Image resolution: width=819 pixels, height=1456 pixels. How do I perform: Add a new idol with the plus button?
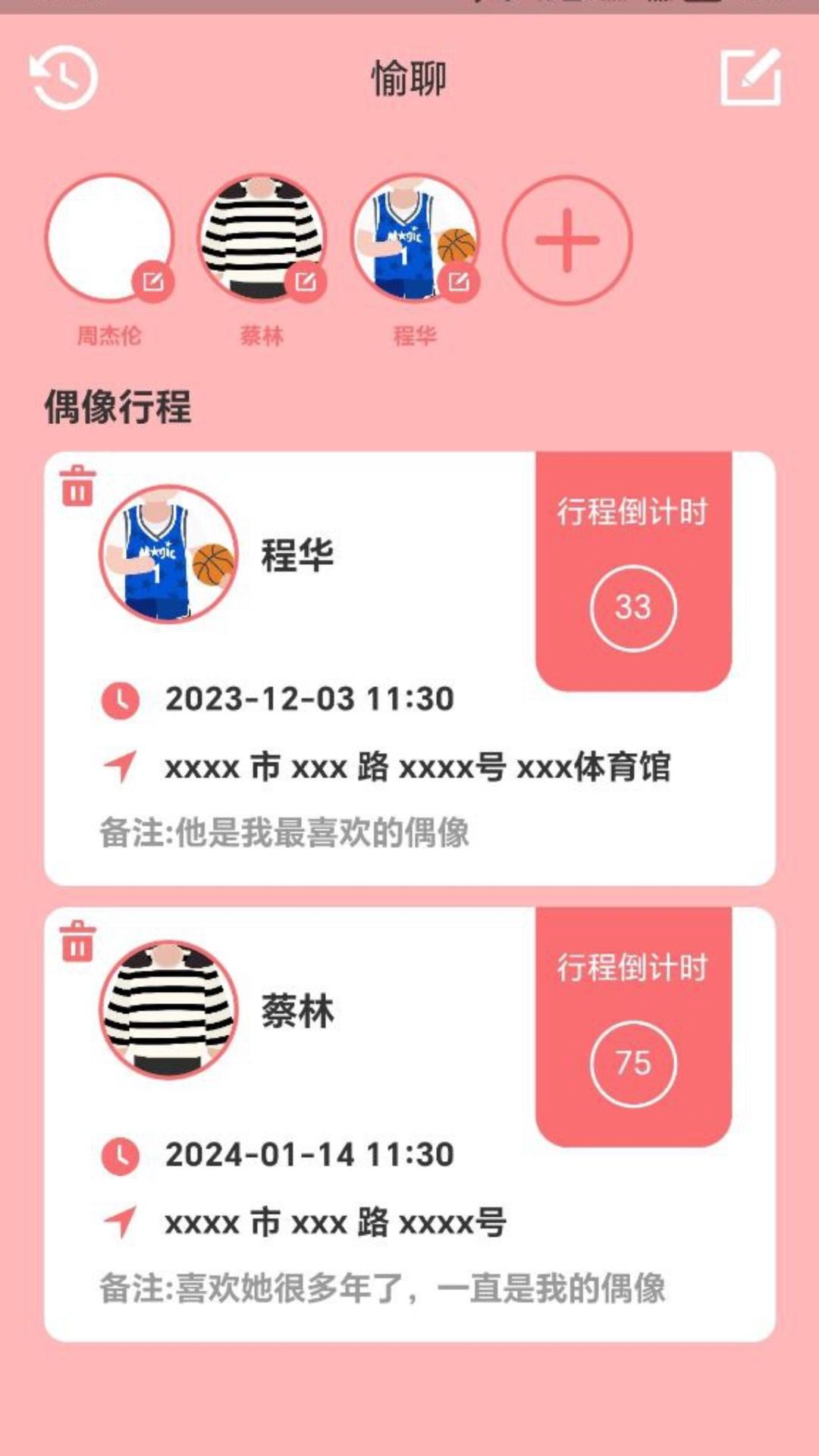click(567, 240)
